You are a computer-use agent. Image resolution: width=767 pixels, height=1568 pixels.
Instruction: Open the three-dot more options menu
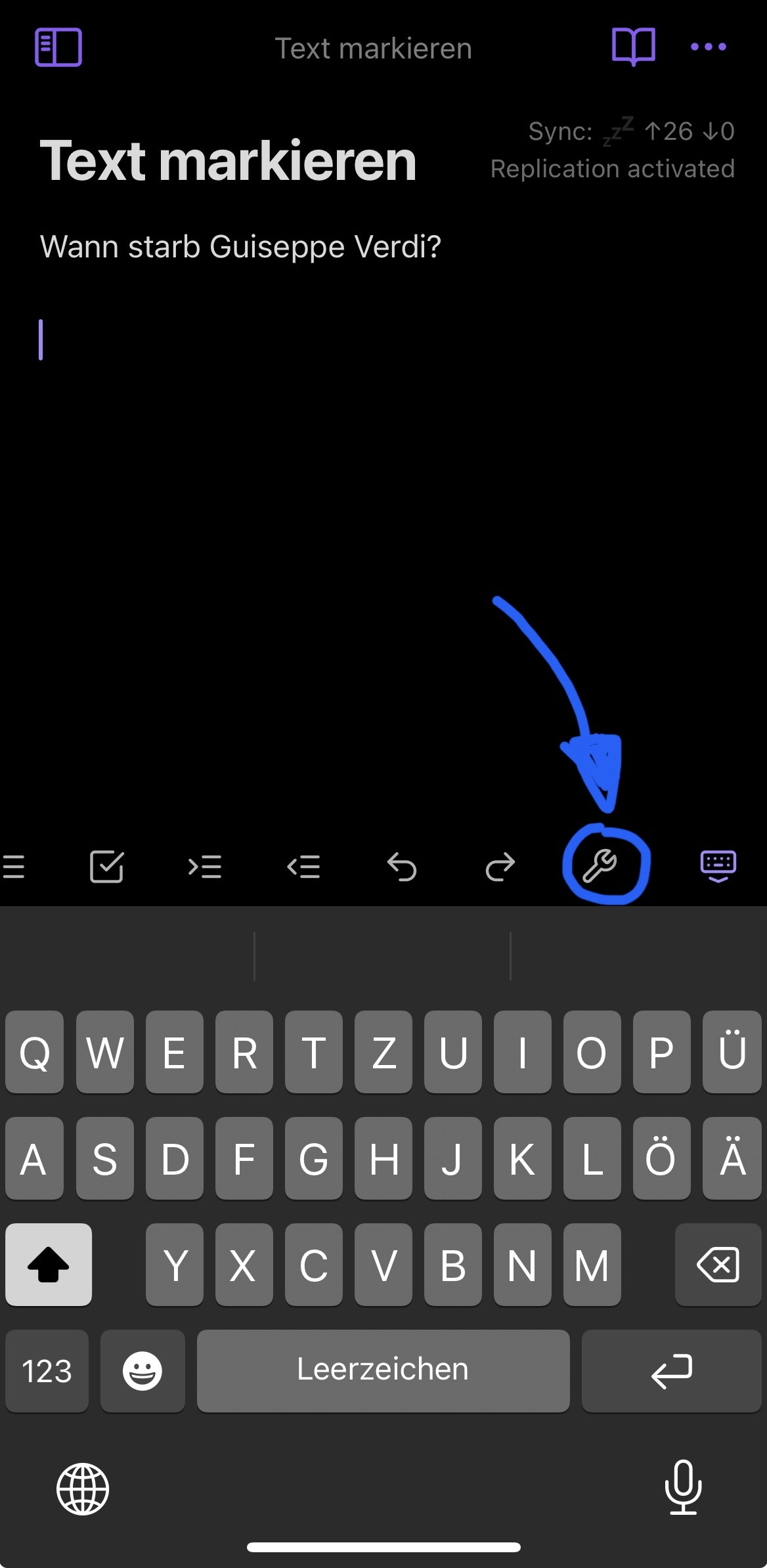[x=709, y=47]
